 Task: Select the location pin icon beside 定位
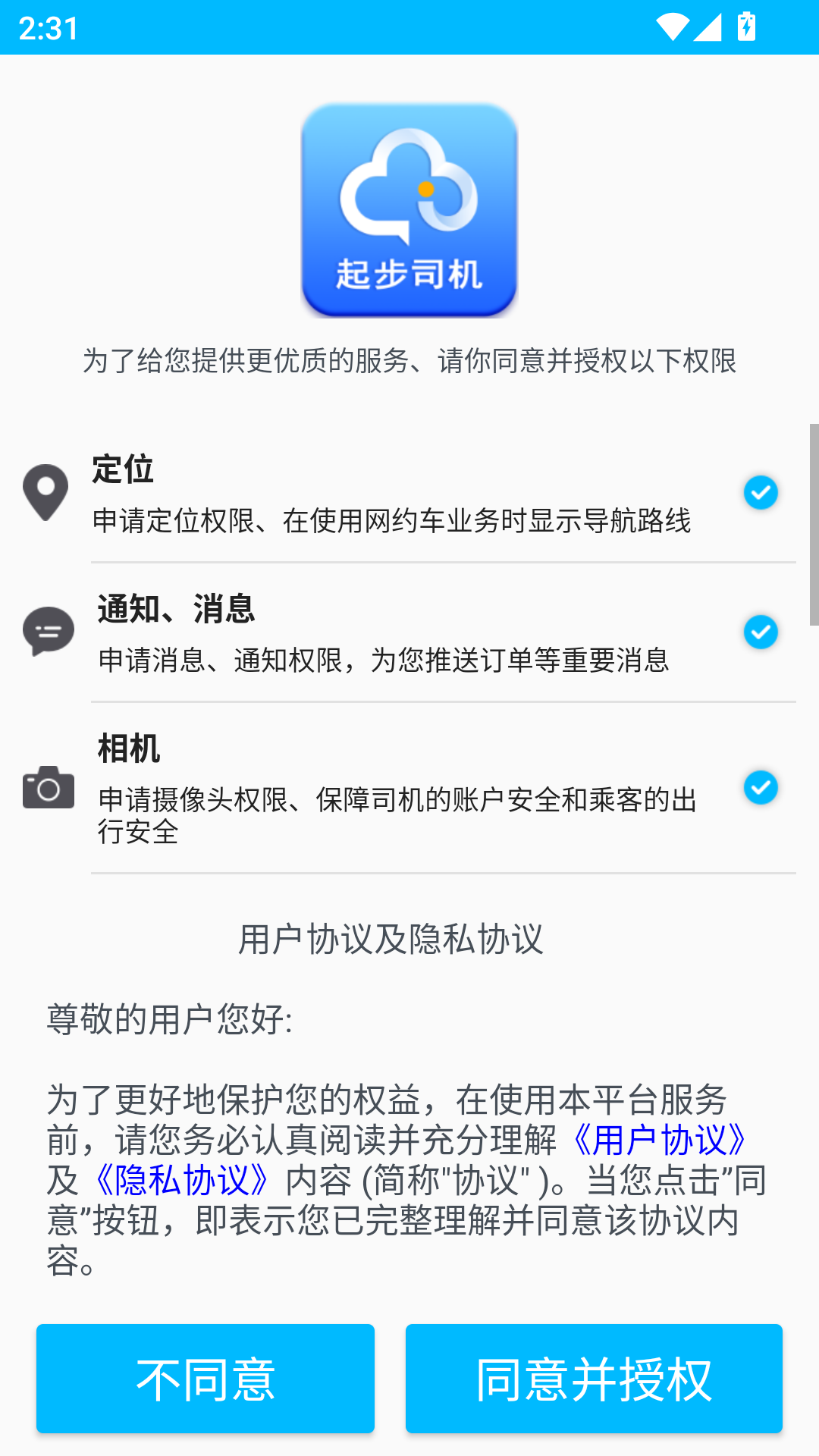coord(46,493)
